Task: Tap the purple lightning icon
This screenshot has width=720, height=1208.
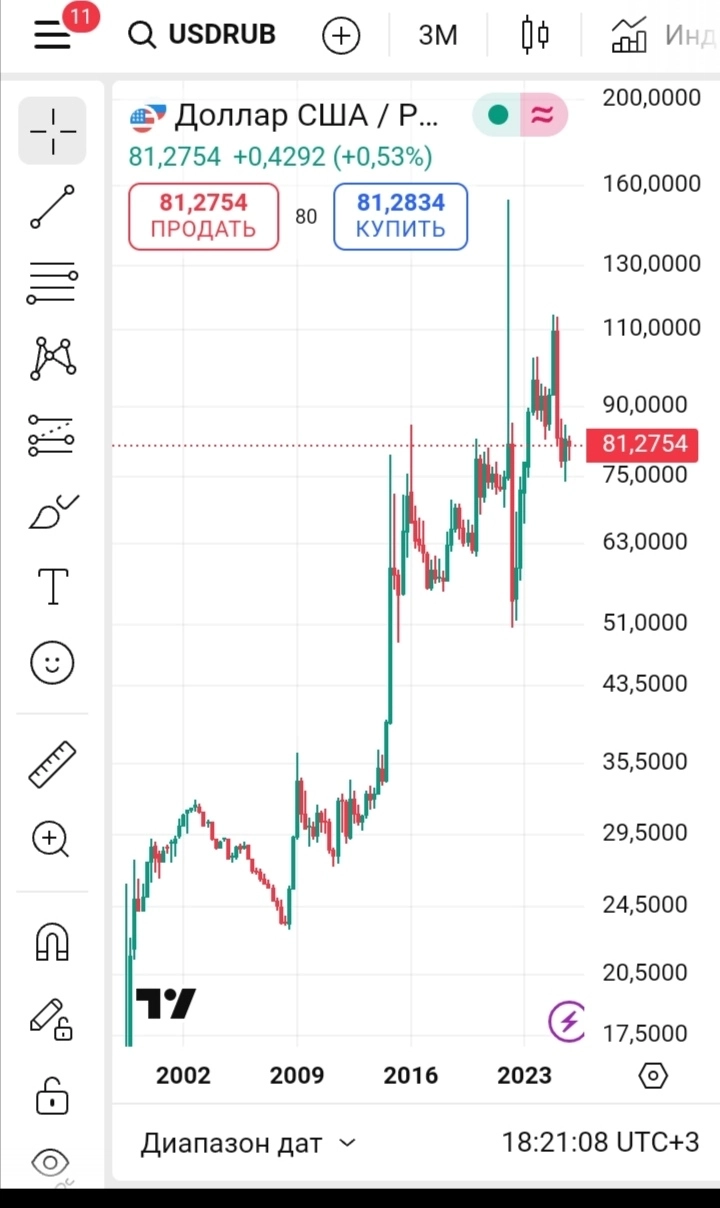Action: [x=567, y=1020]
